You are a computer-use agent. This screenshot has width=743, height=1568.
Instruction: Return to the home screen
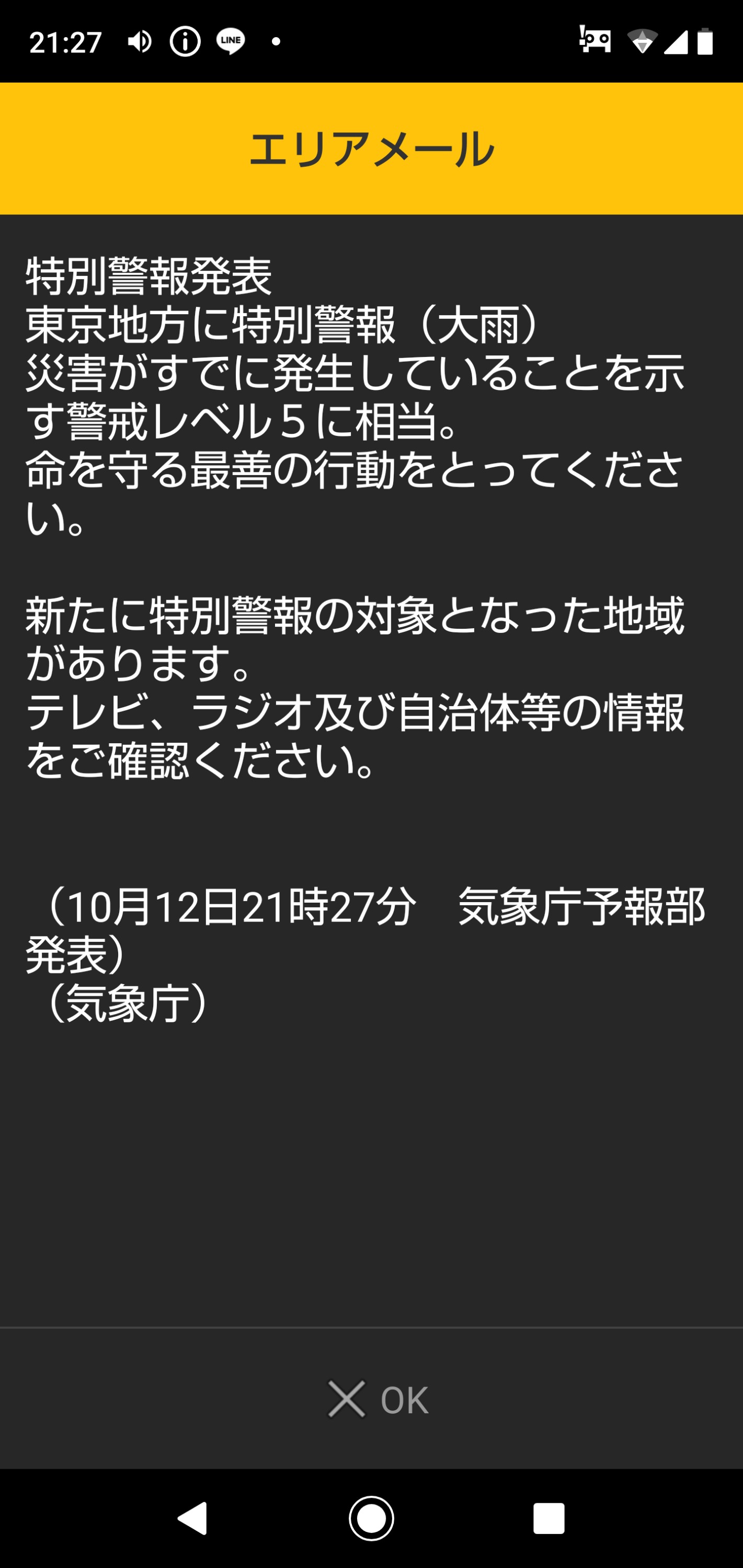tap(371, 1518)
